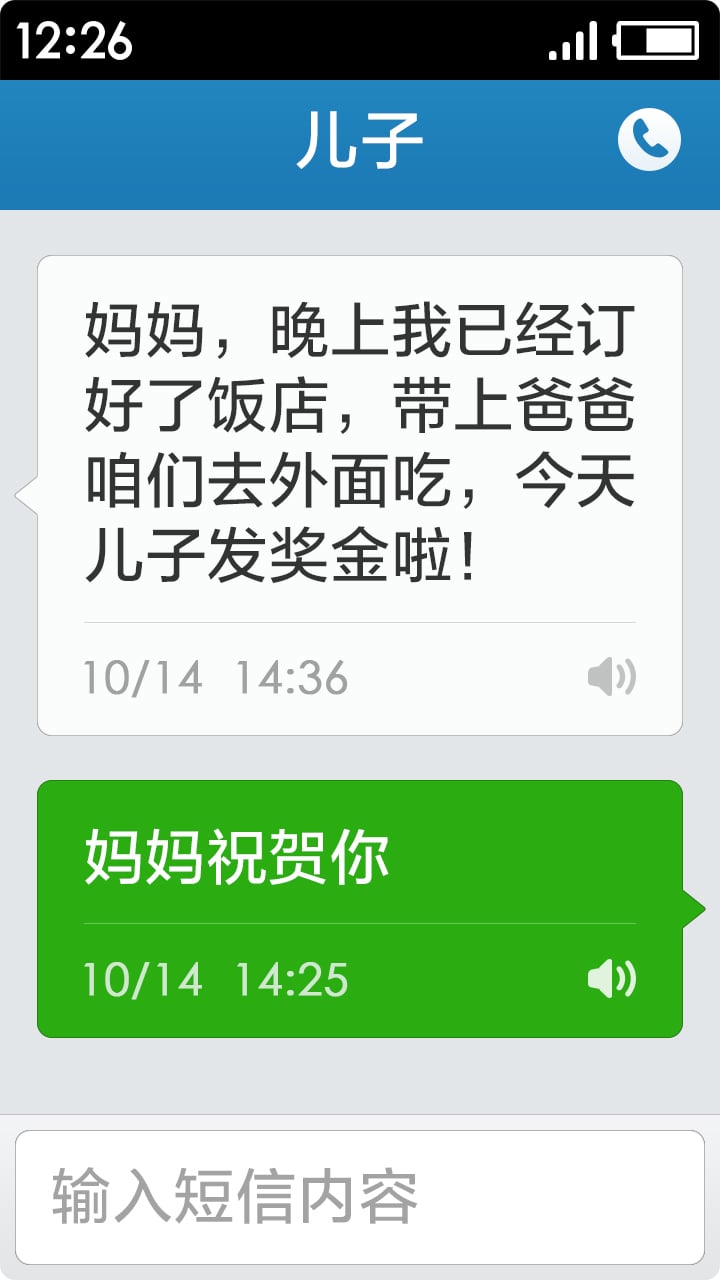Tap the battery indicator in the status bar
Viewport: 720px width, 1280px height.
(655, 40)
